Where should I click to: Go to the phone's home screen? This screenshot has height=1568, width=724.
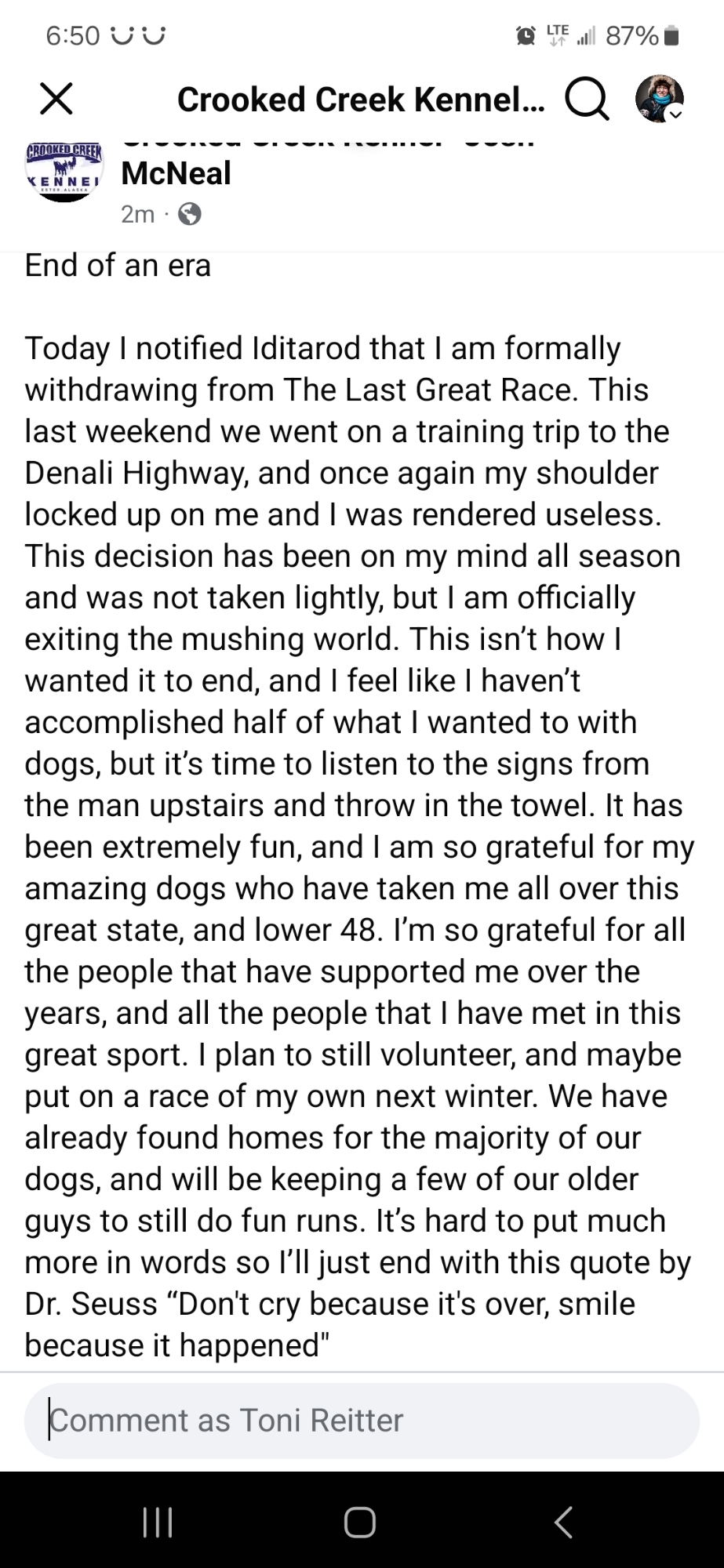(360, 1522)
